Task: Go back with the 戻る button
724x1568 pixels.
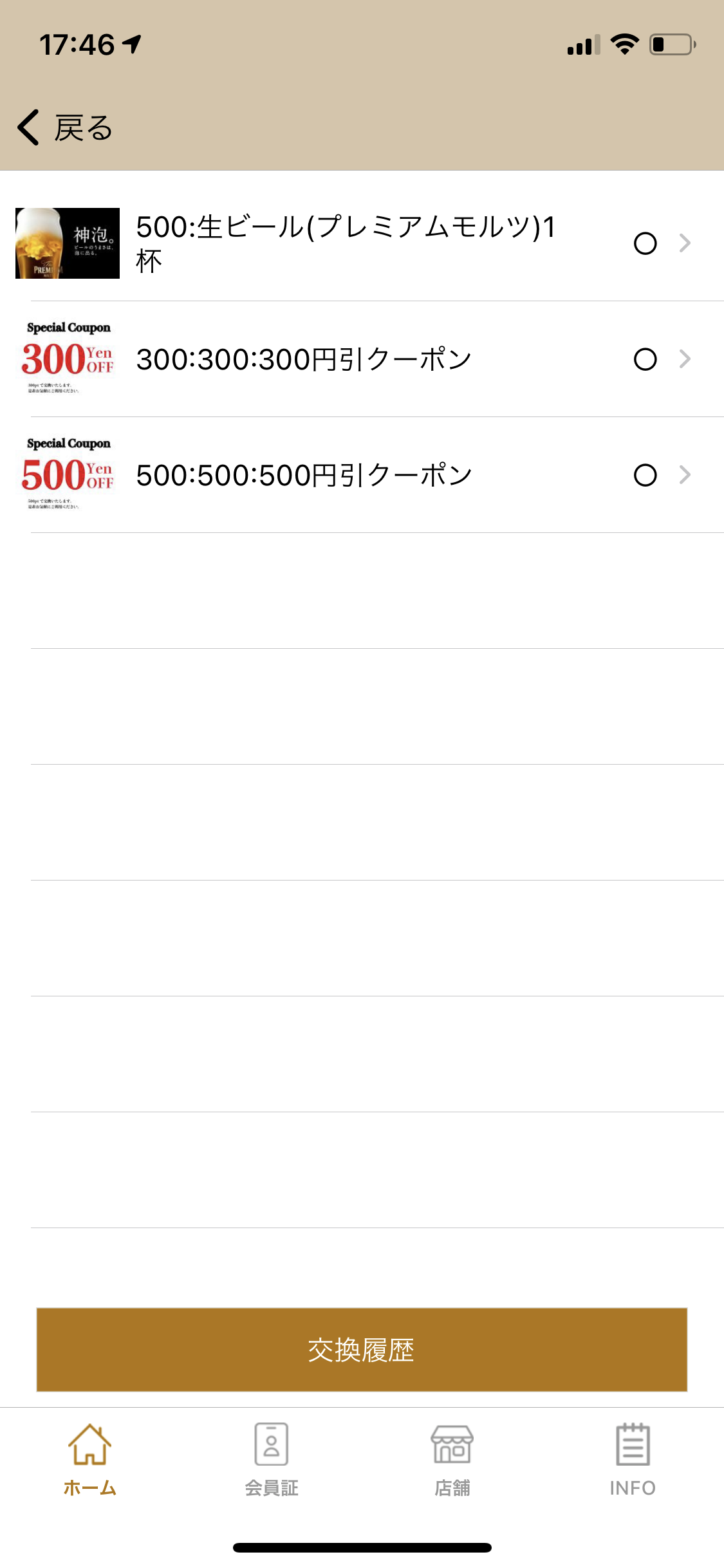Action: [x=65, y=127]
